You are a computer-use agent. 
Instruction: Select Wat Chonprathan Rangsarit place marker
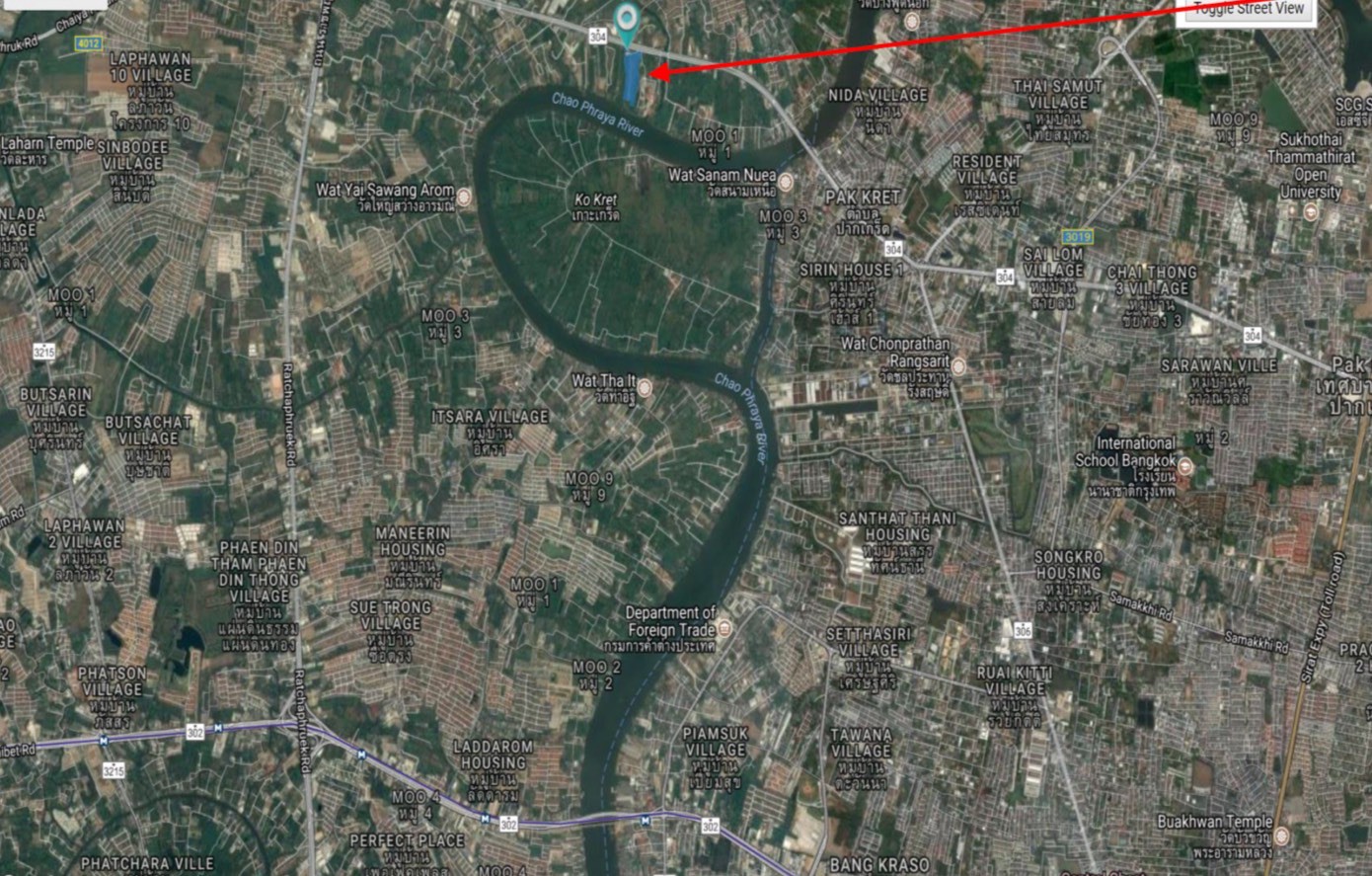tap(957, 367)
